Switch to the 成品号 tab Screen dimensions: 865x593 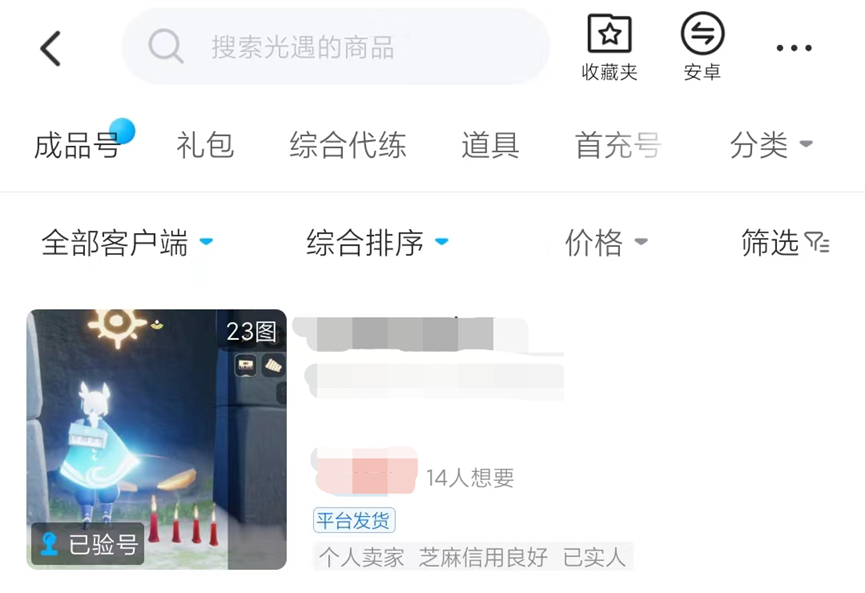[x=77, y=146]
